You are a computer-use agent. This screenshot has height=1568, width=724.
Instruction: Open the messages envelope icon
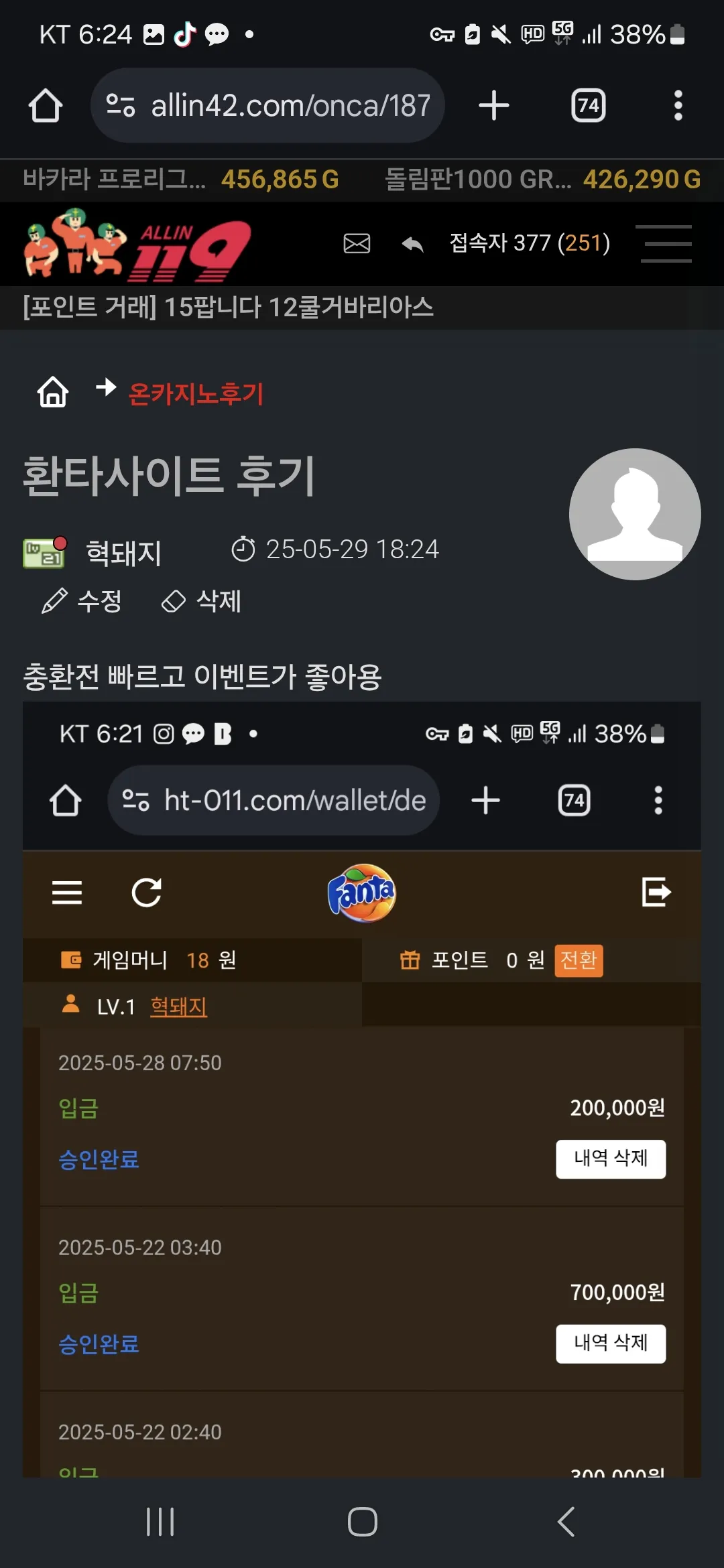(x=357, y=243)
